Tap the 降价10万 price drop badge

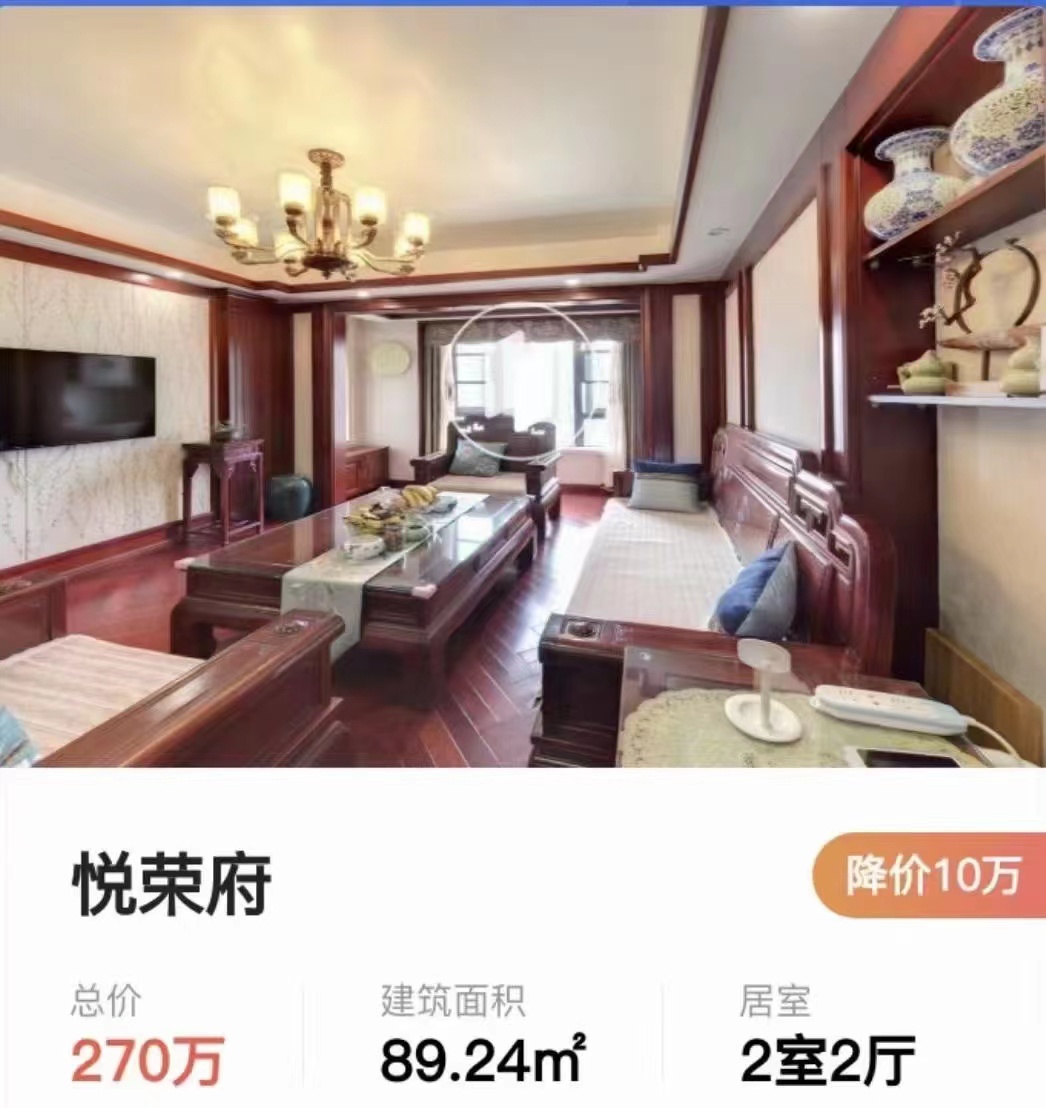tap(931, 876)
